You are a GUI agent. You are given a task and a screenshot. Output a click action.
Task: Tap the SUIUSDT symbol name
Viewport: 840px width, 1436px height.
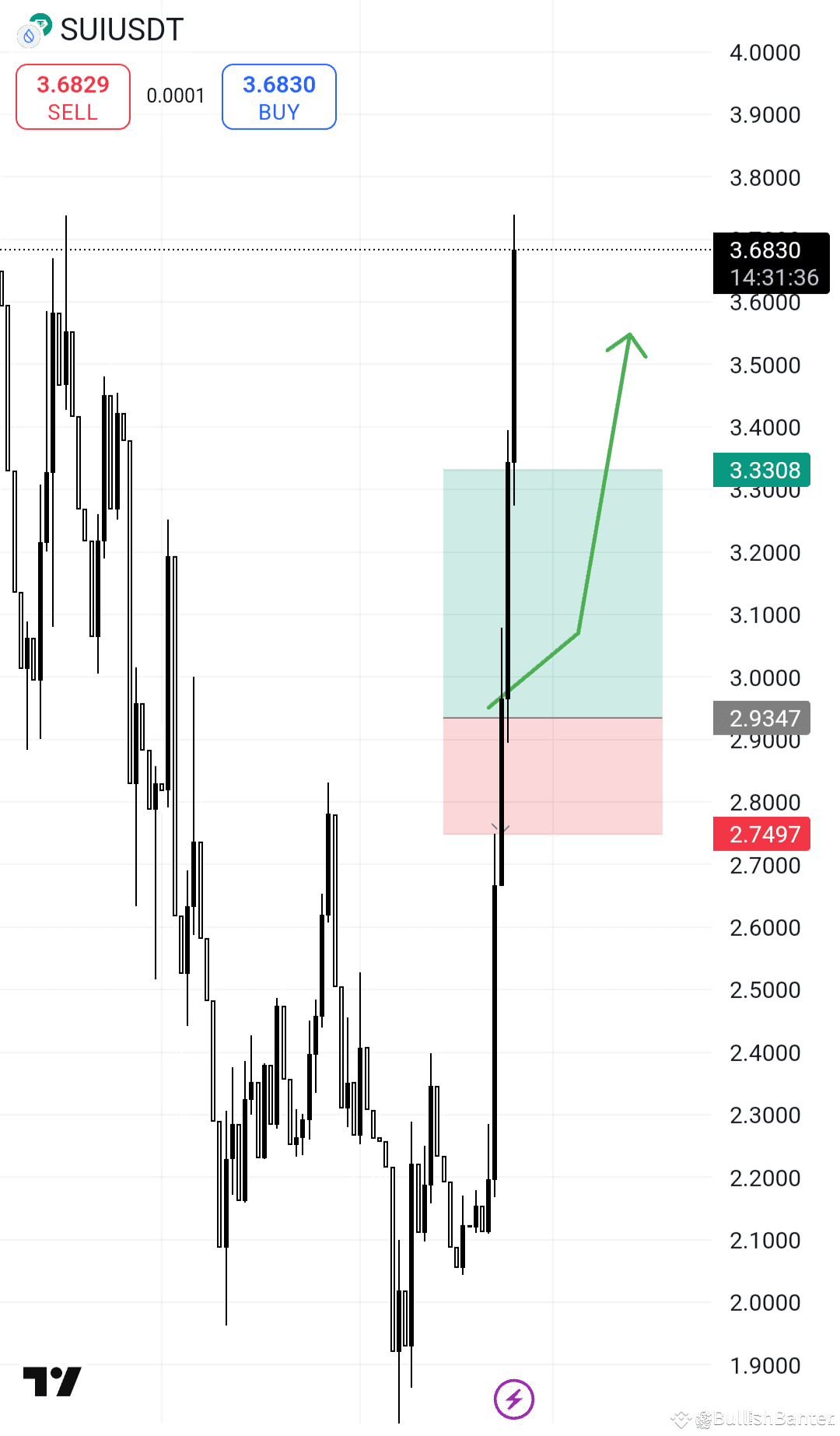point(121,30)
